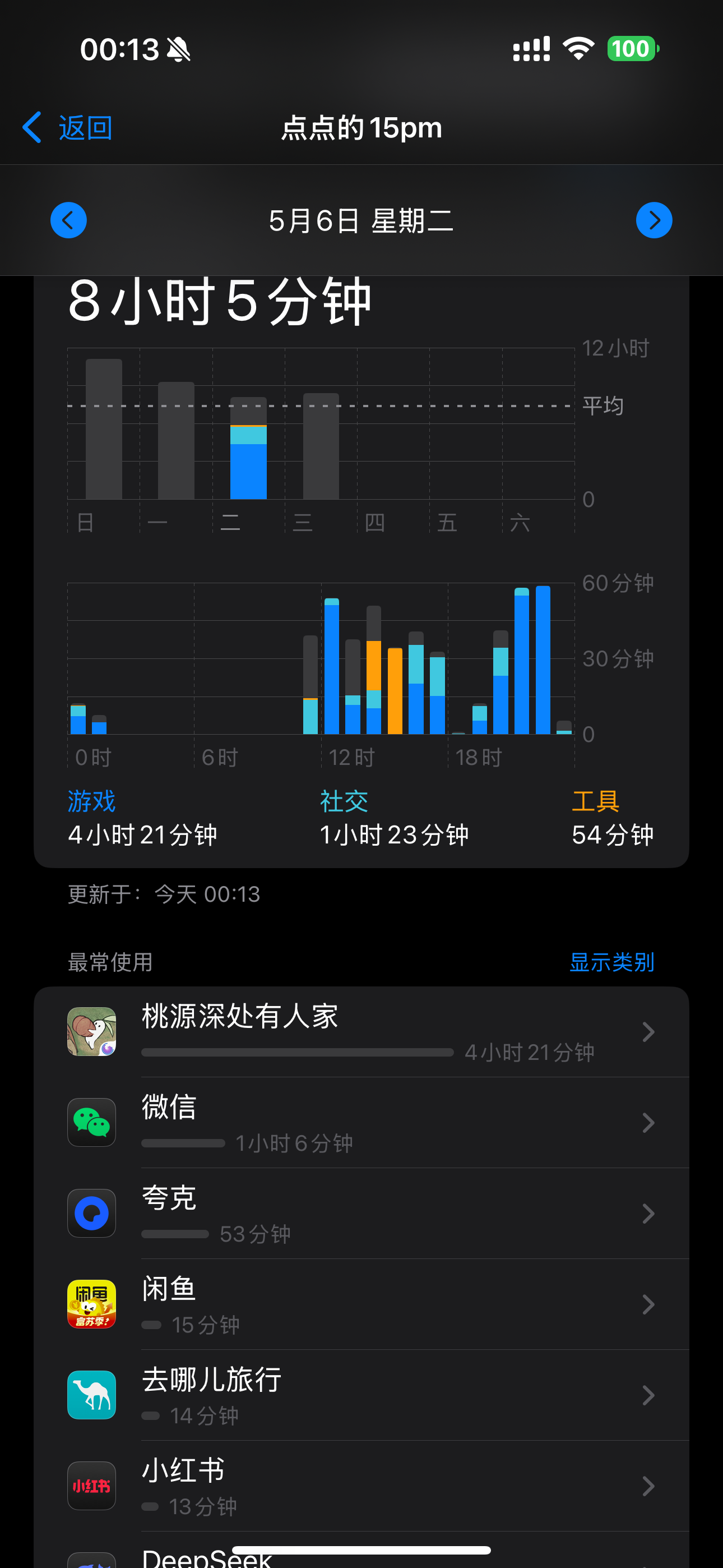View 小红书 usage details

tap(361, 1487)
